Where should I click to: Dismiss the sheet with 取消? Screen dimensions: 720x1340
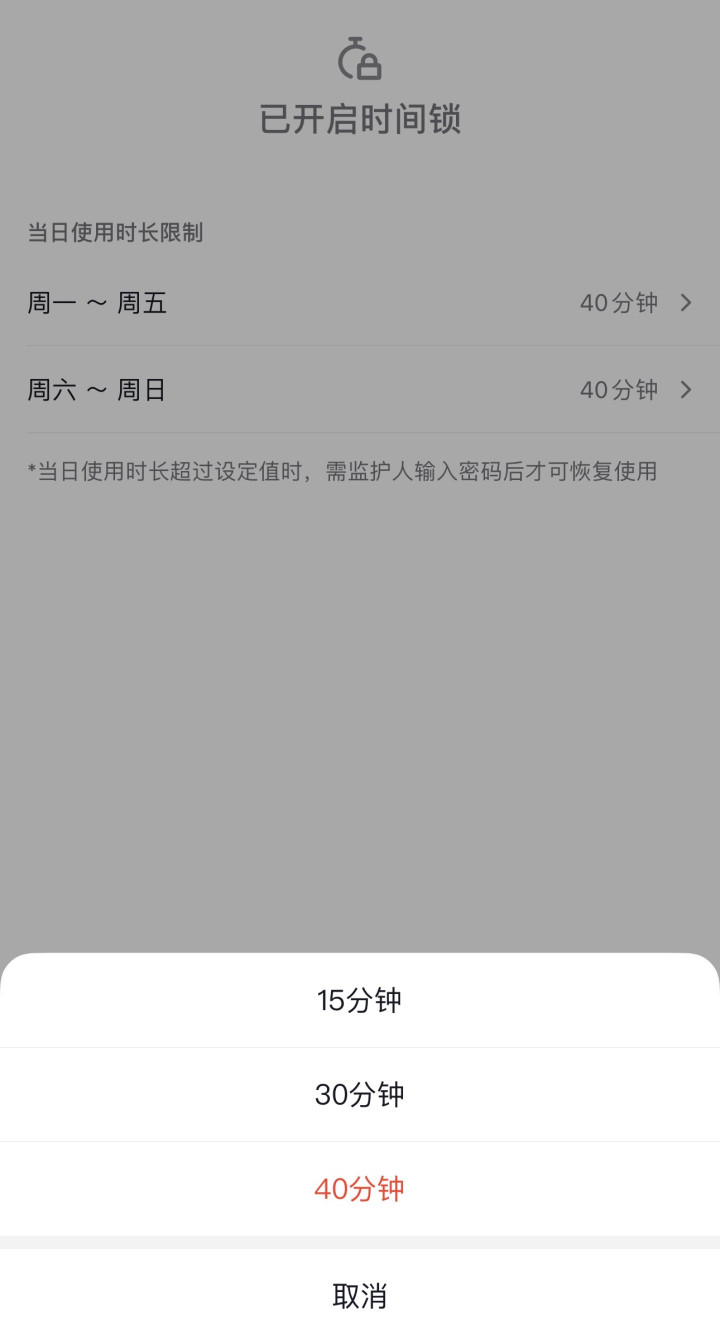[x=360, y=1296]
